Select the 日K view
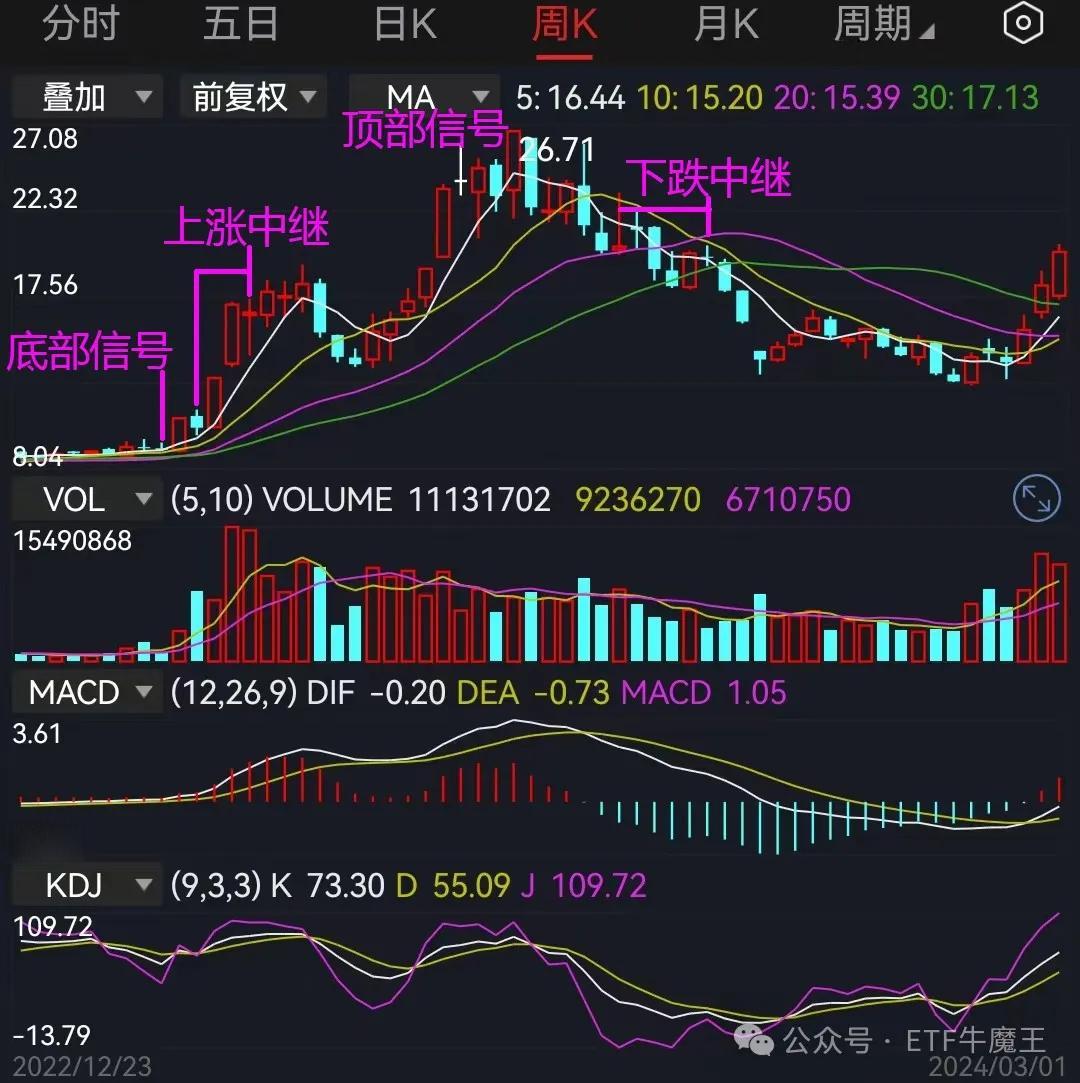The width and height of the screenshot is (1080, 1083). pyautogui.click(x=404, y=22)
